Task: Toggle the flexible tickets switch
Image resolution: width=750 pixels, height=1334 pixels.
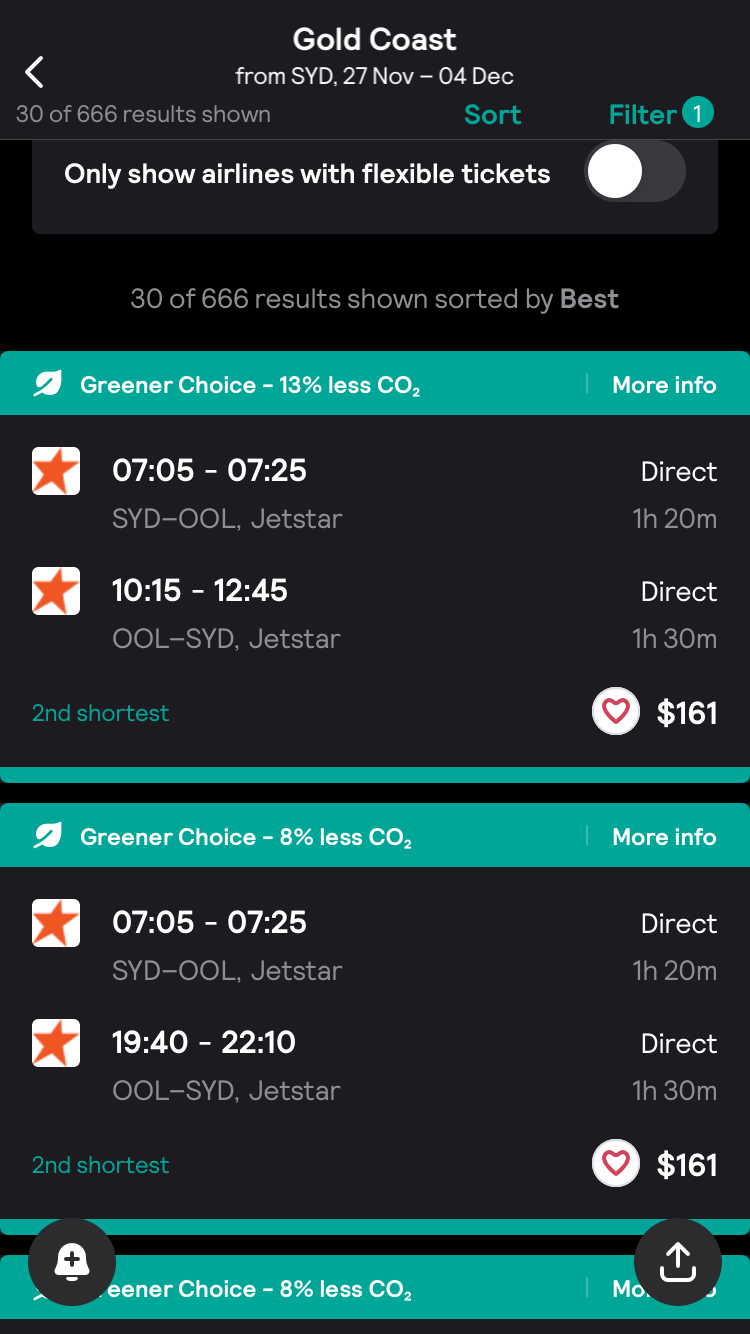Action: pos(634,173)
